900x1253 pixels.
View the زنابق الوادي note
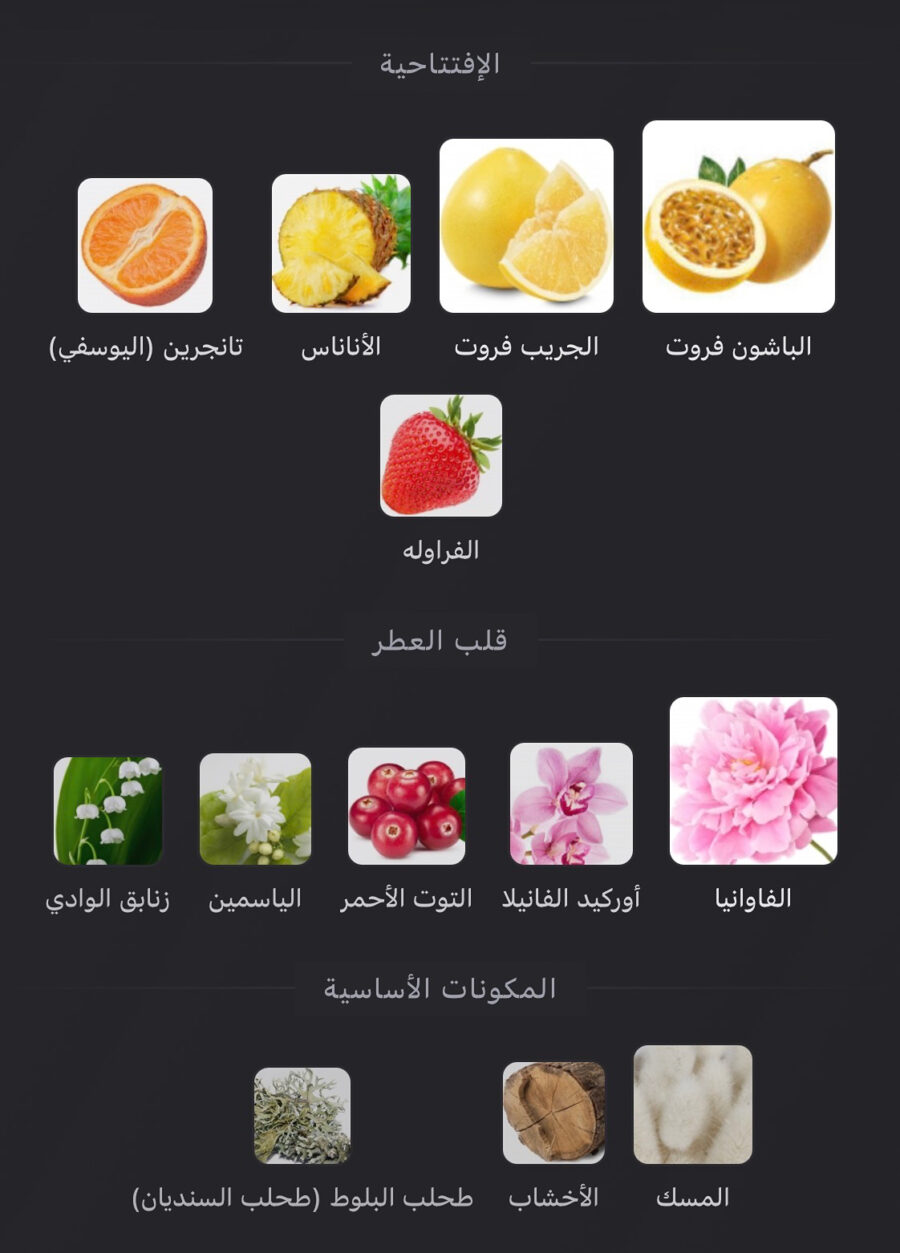(x=108, y=810)
